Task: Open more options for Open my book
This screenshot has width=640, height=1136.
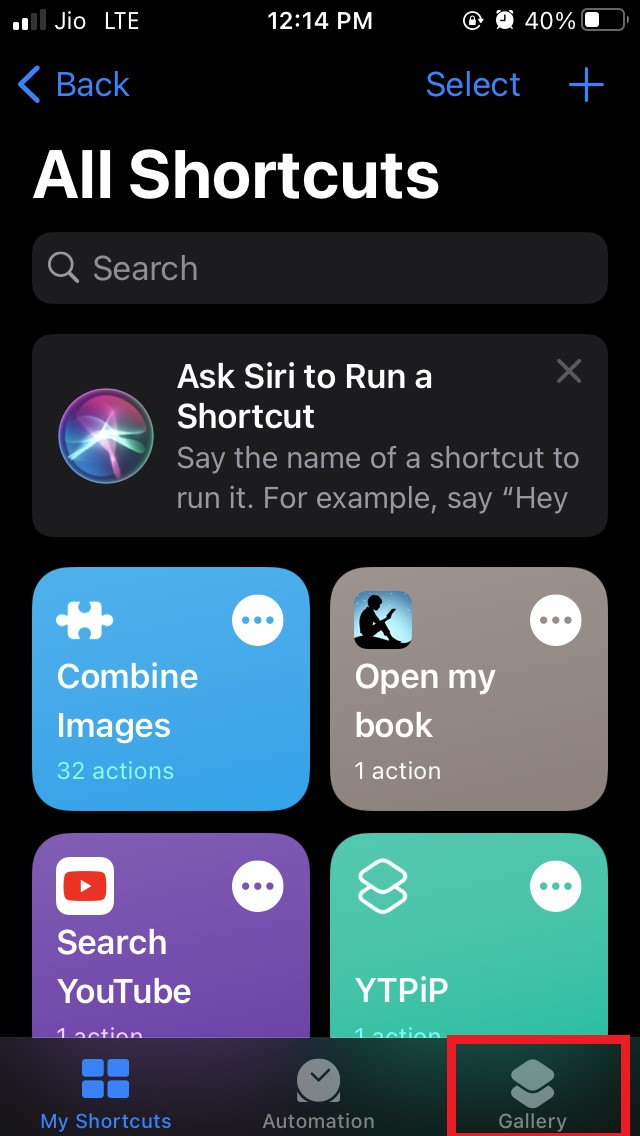Action: [556, 621]
